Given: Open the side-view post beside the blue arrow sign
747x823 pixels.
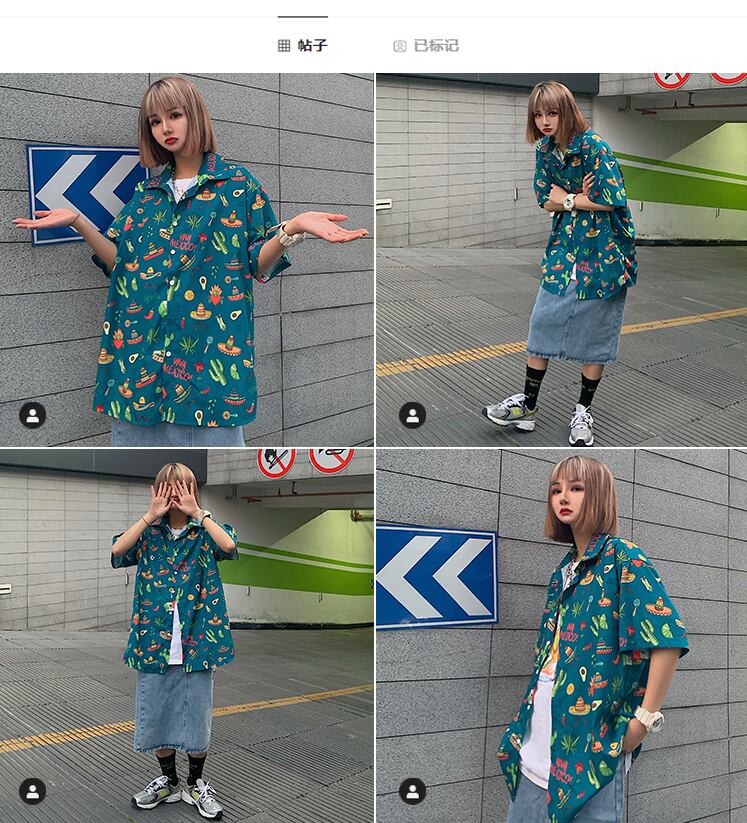Looking at the screenshot, I should tap(562, 636).
